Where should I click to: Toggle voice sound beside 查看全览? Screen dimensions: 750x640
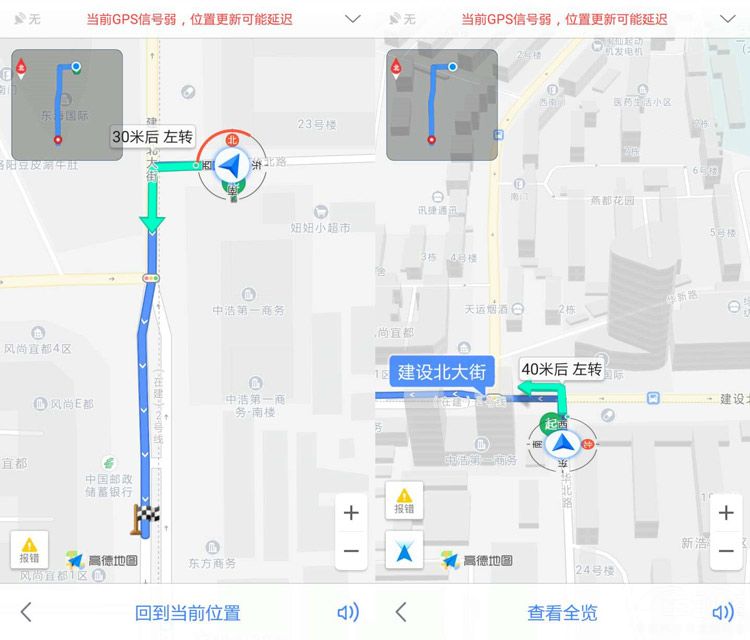coord(722,612)
